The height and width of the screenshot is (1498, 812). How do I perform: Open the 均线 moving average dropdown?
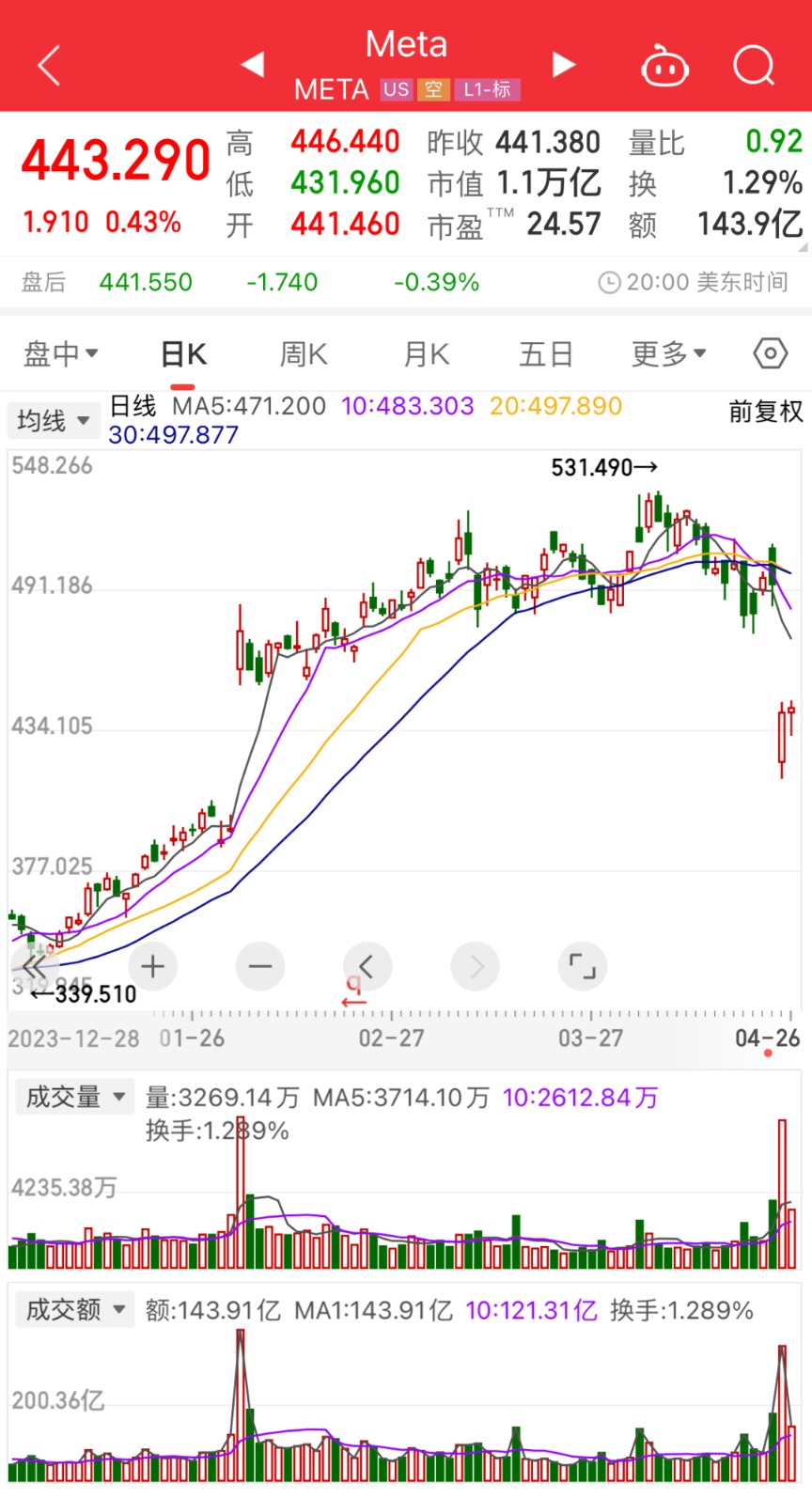click(x=54, y=420)
